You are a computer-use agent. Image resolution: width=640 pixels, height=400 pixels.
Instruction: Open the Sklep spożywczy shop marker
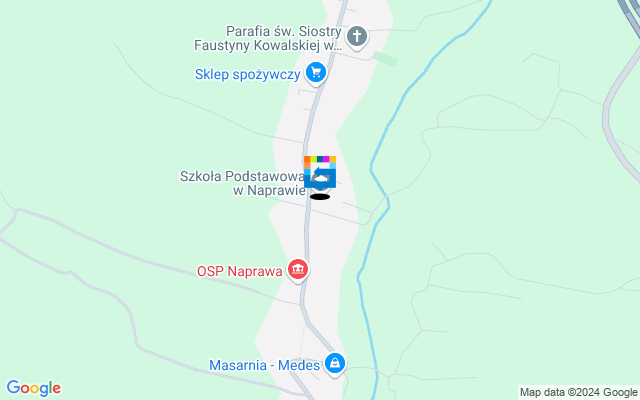coord(317,72)
